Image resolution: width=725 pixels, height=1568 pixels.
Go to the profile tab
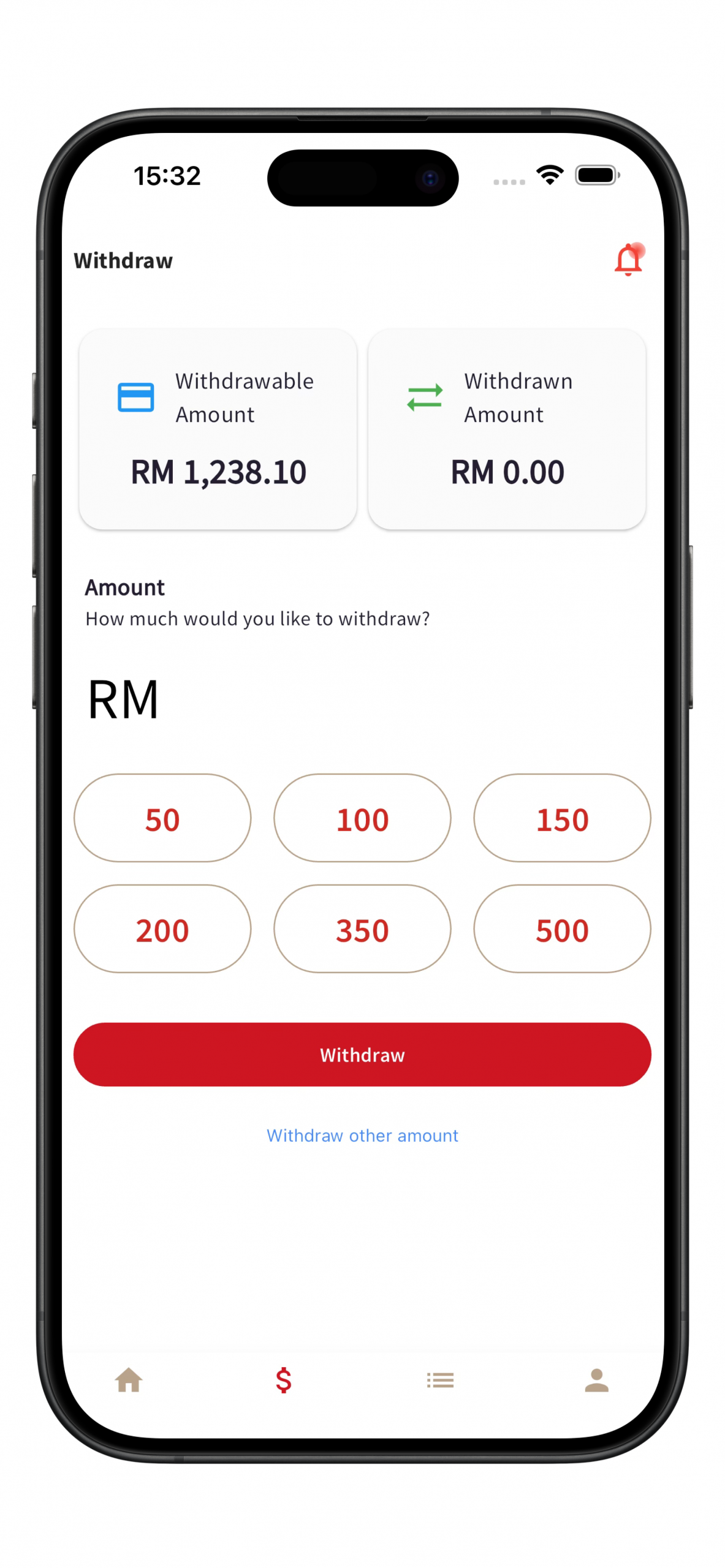(x=596, y=1380)
